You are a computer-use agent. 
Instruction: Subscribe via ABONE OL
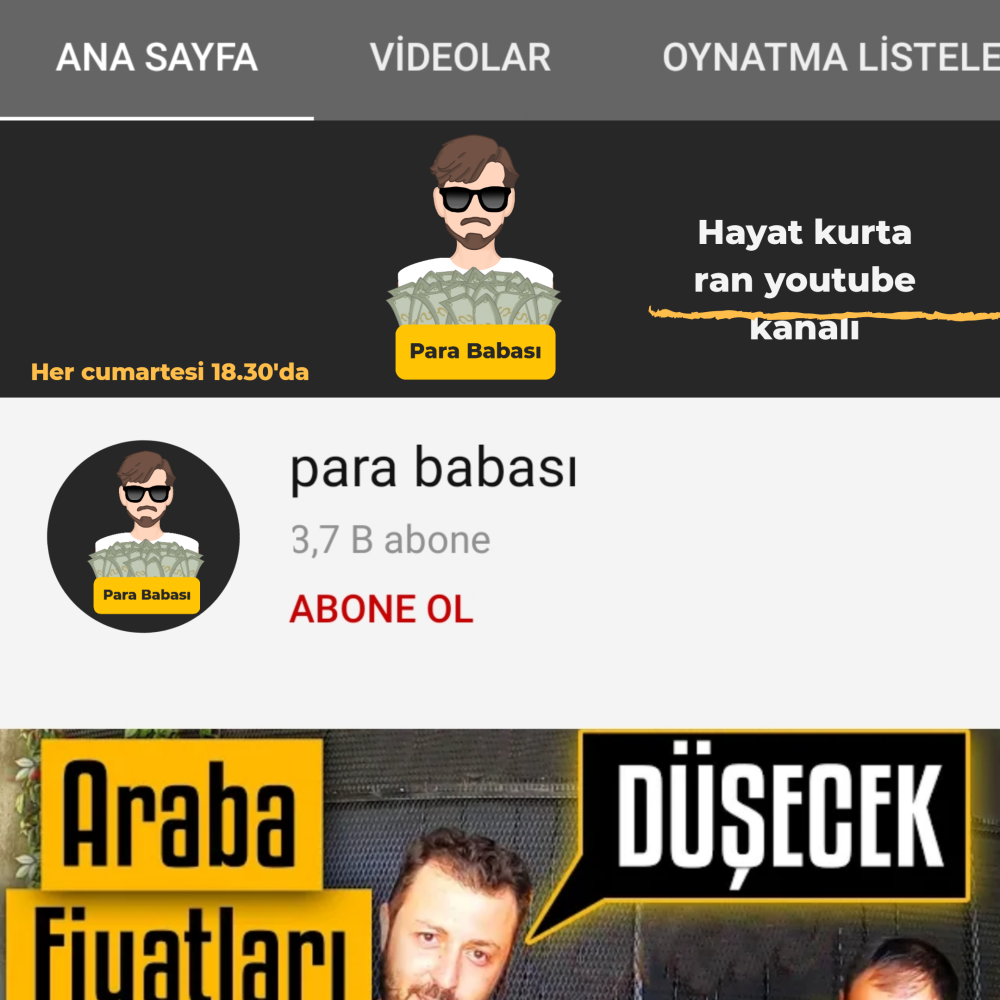pos(381,609)
